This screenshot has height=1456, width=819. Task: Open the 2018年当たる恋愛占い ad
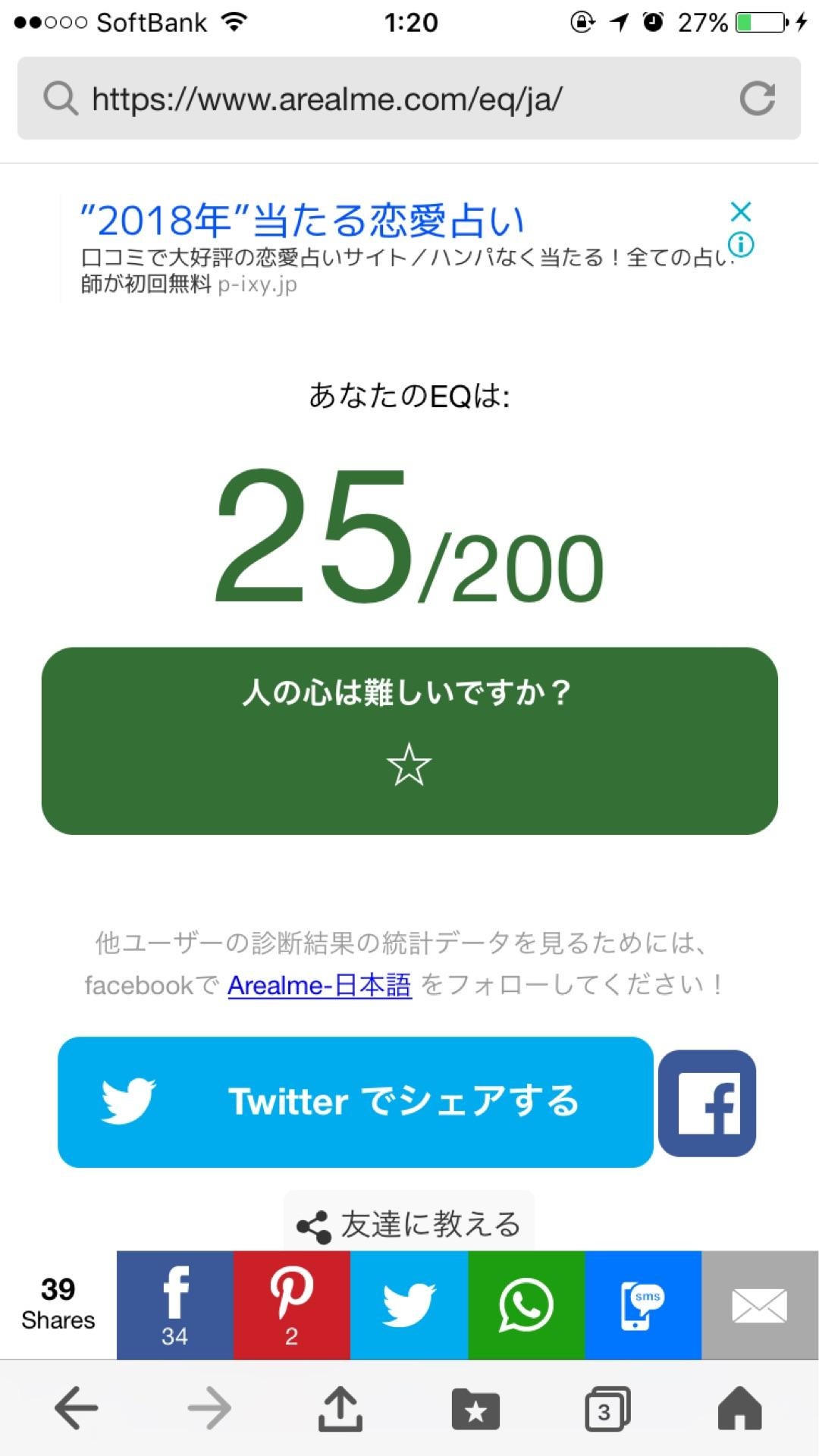[303, 221]
